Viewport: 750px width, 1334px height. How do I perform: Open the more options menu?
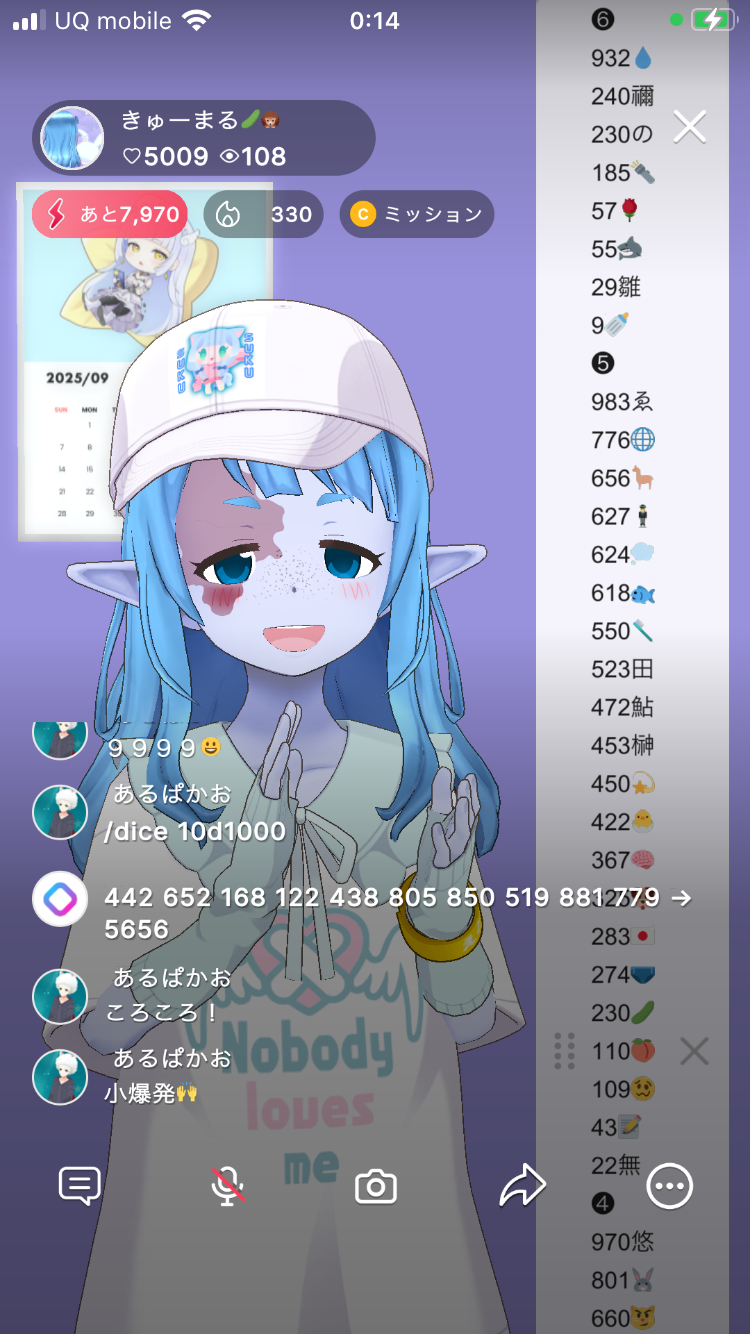669,1187
